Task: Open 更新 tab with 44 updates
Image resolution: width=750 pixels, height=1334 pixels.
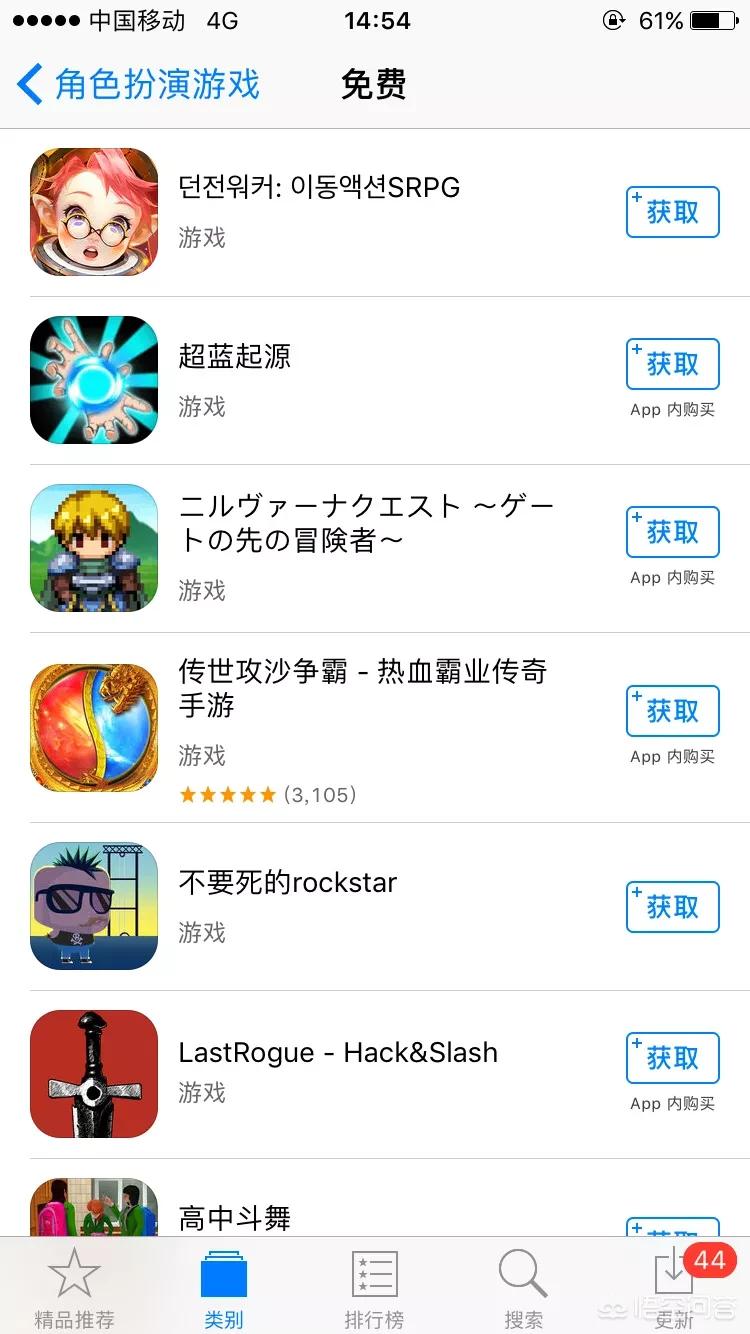Action: pyautogui.click(x=674, y=1290)
